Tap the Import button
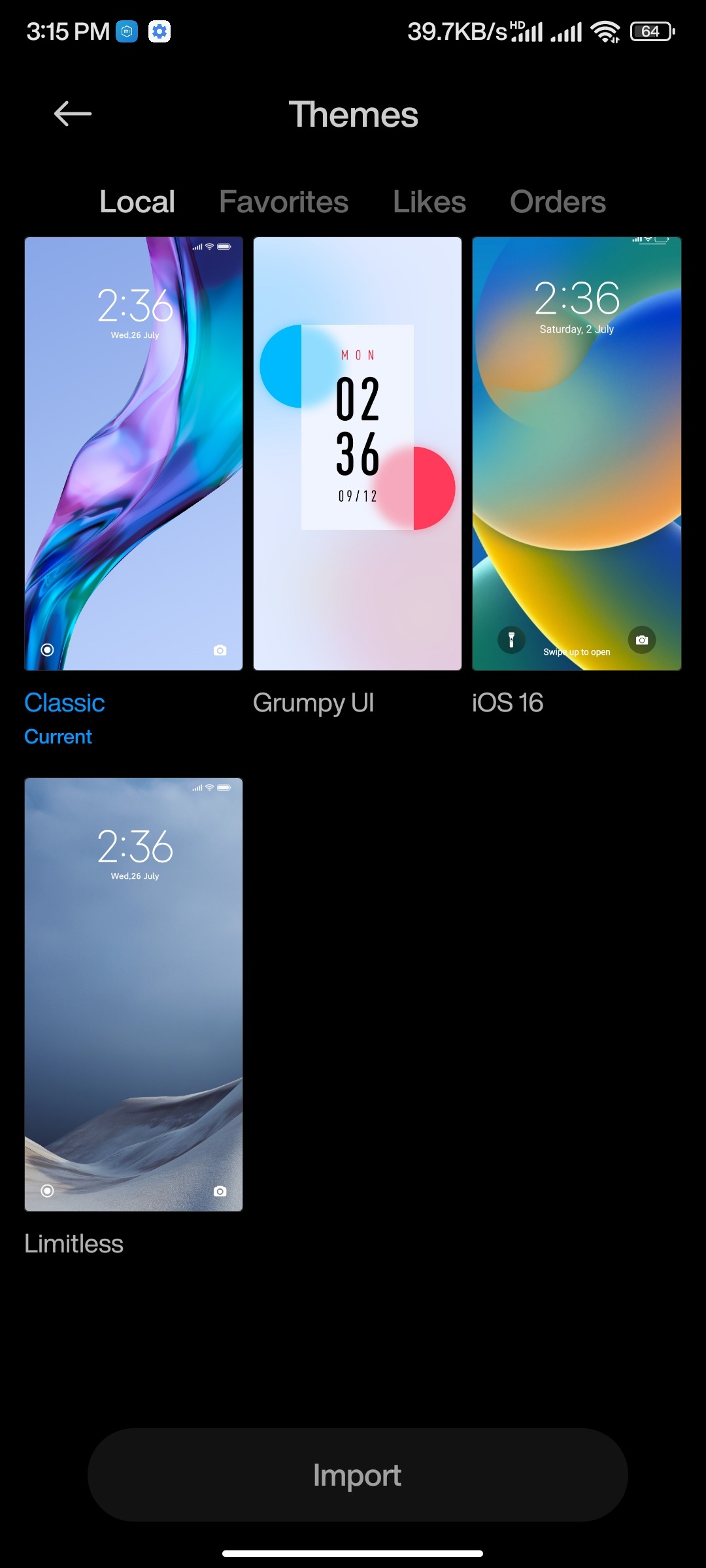Screen dimensions: 706x1568 (x=358, y=1475)
